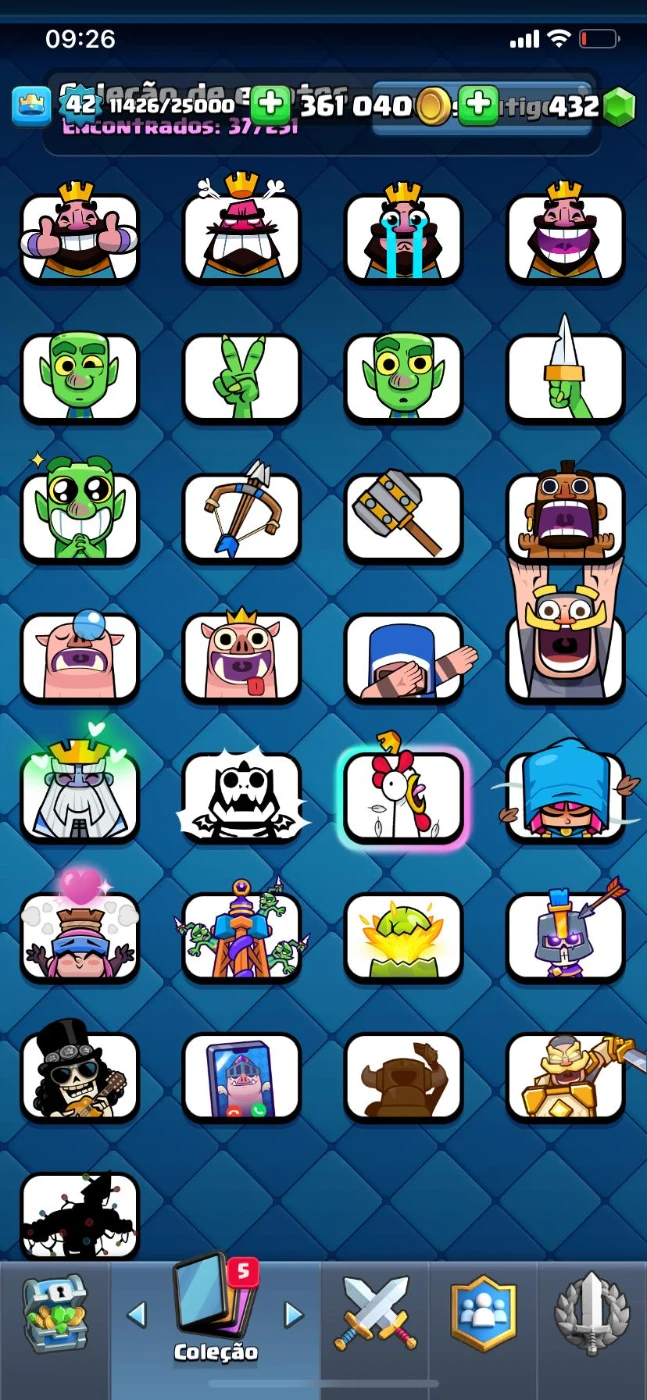
Task: Select the skeleton guitarist with top hat emote
Action: [80, 1075]
